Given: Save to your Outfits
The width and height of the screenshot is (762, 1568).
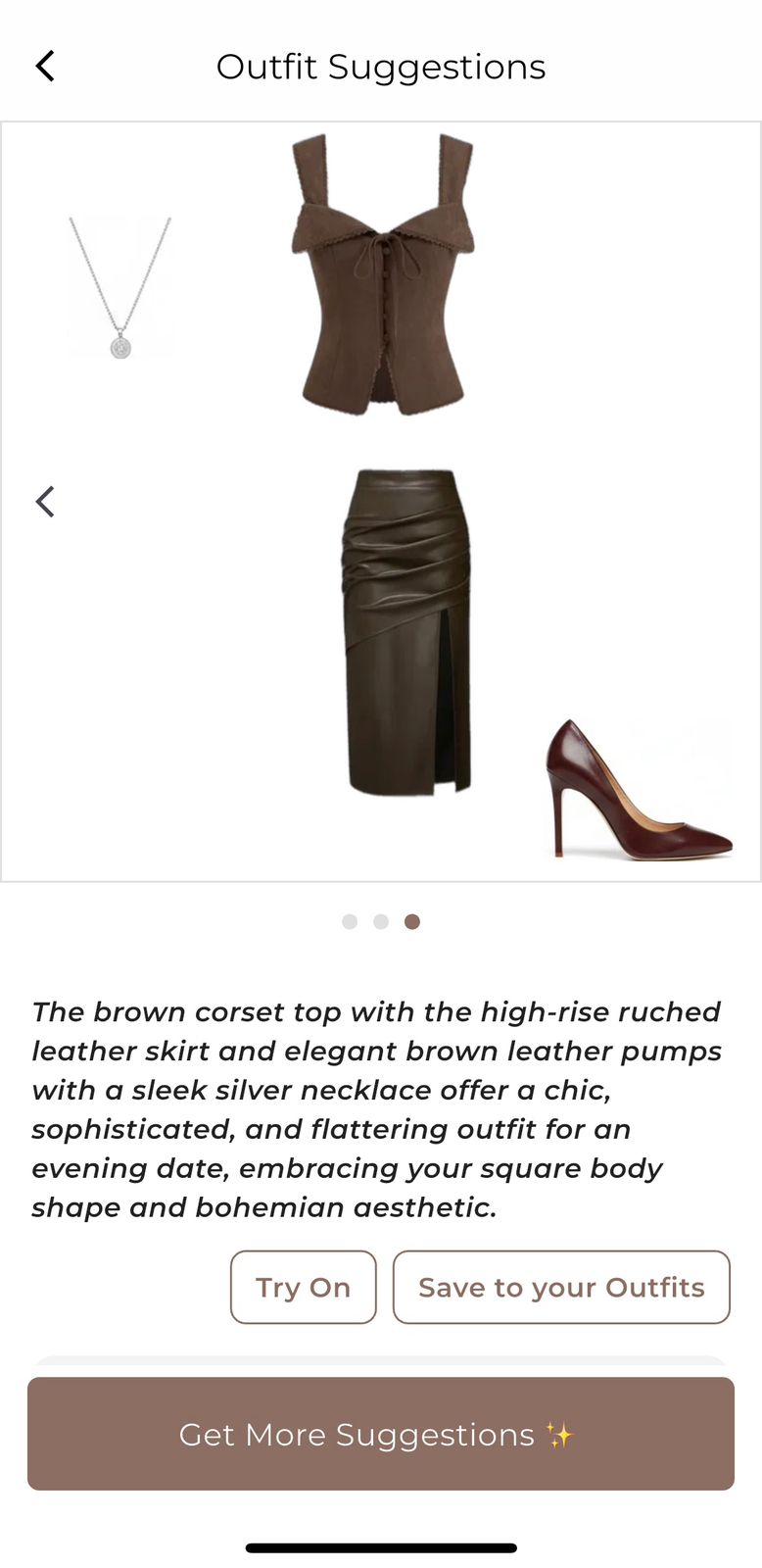Looking at the screenshot, I should click(561, 1287).
